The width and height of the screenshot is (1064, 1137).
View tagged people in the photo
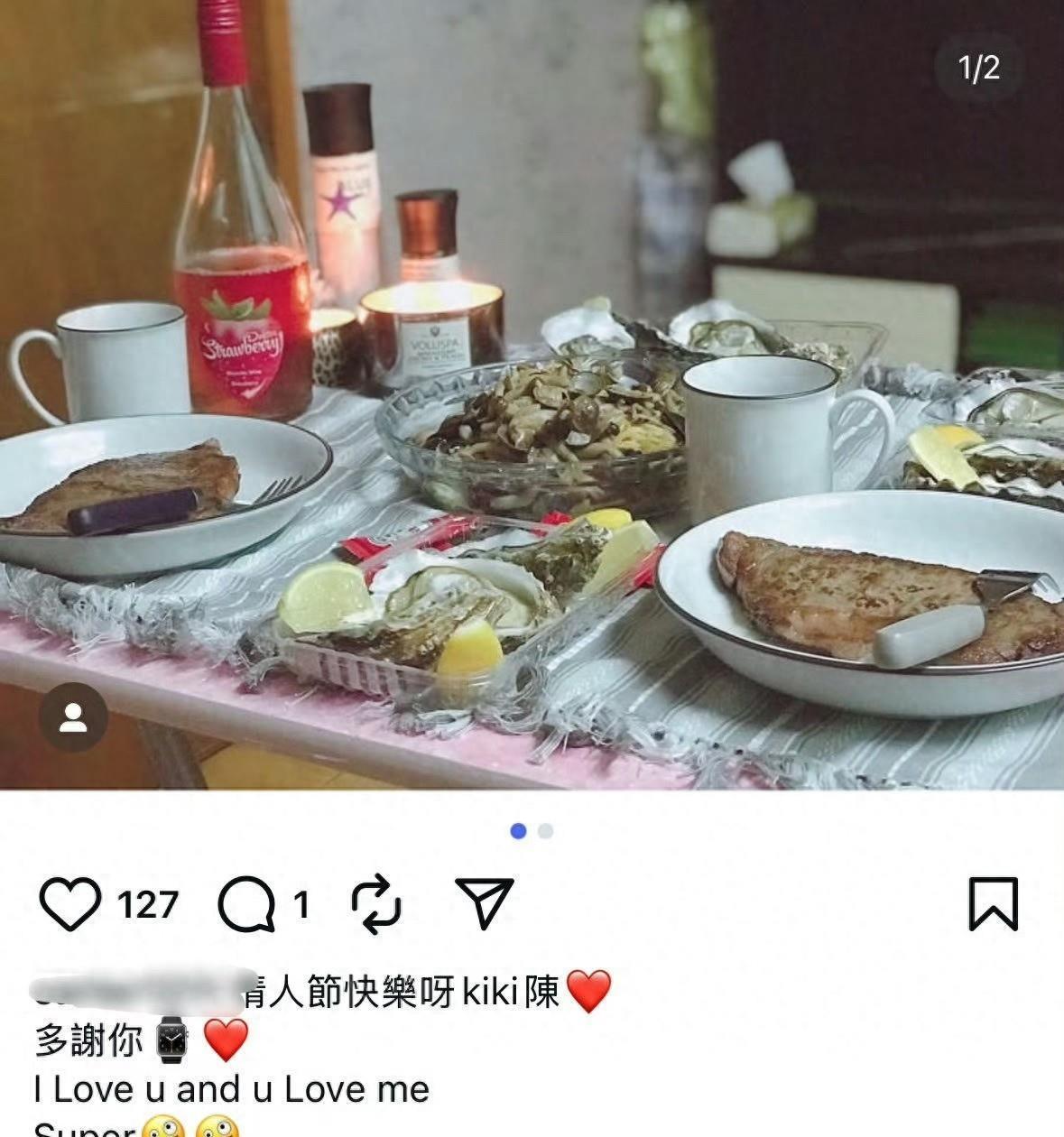(x=73, y=717)
